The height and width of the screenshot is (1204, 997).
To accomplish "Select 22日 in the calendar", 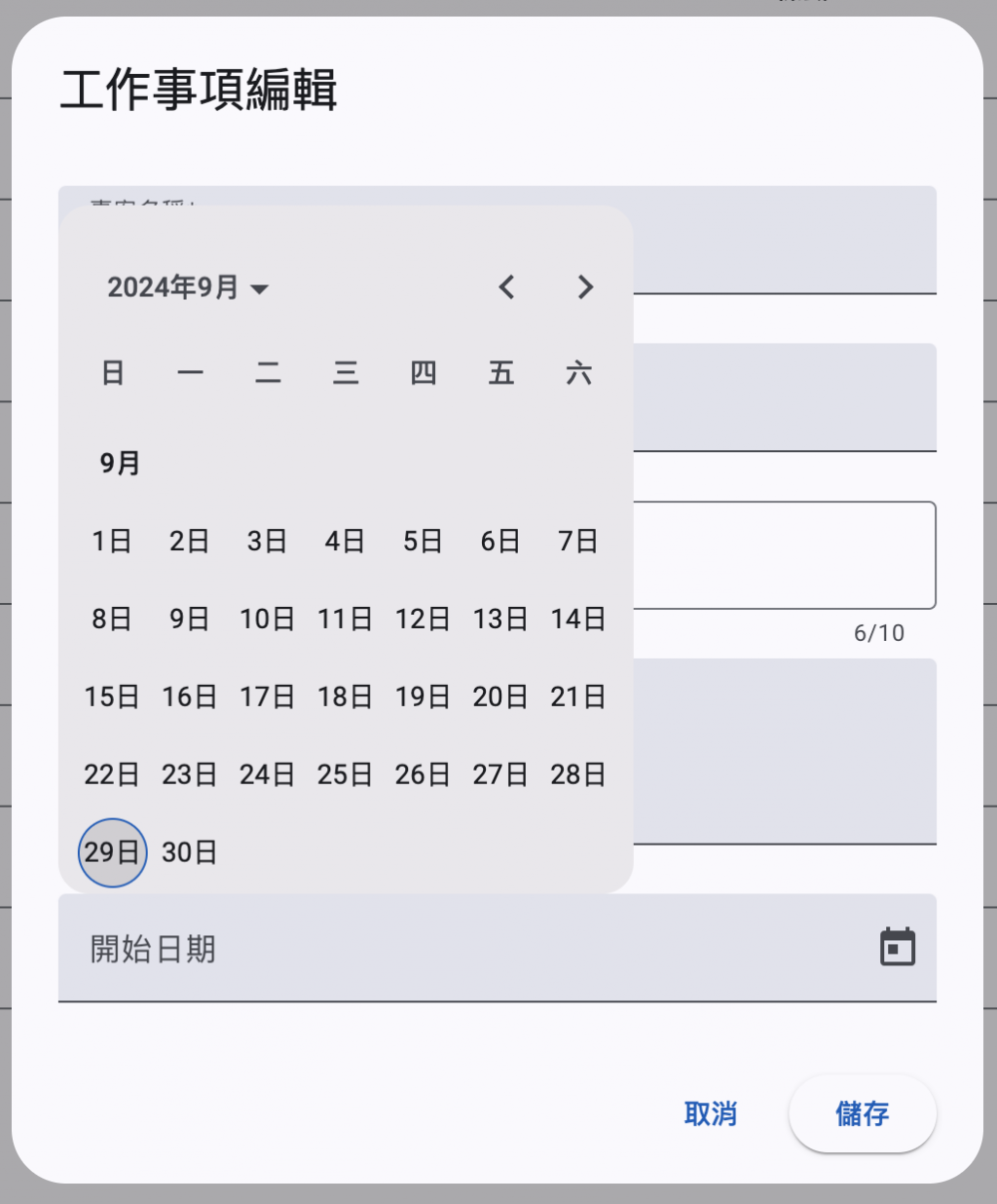I will click(x=112, y=774).
